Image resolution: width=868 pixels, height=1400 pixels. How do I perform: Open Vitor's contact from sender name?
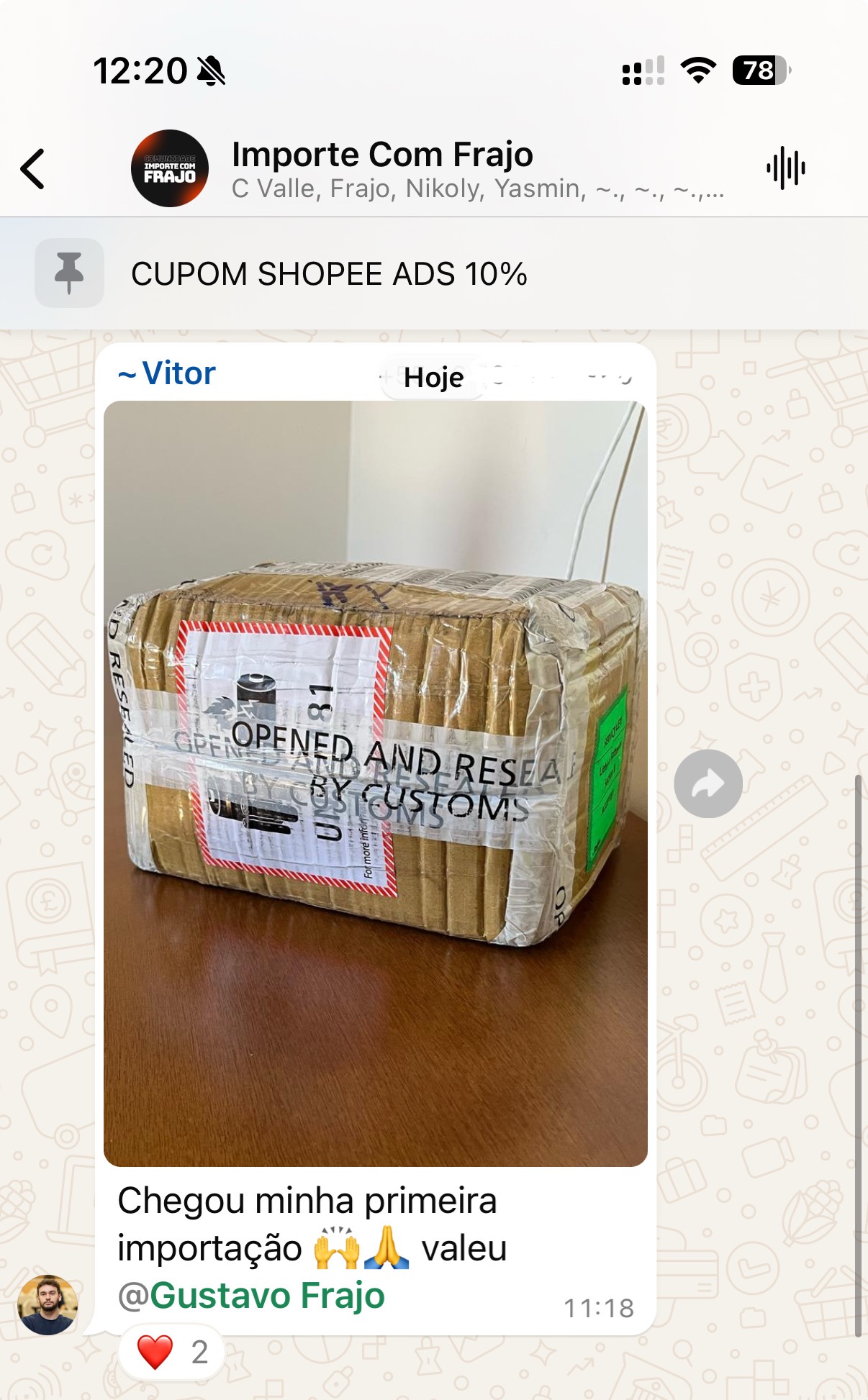168,373
